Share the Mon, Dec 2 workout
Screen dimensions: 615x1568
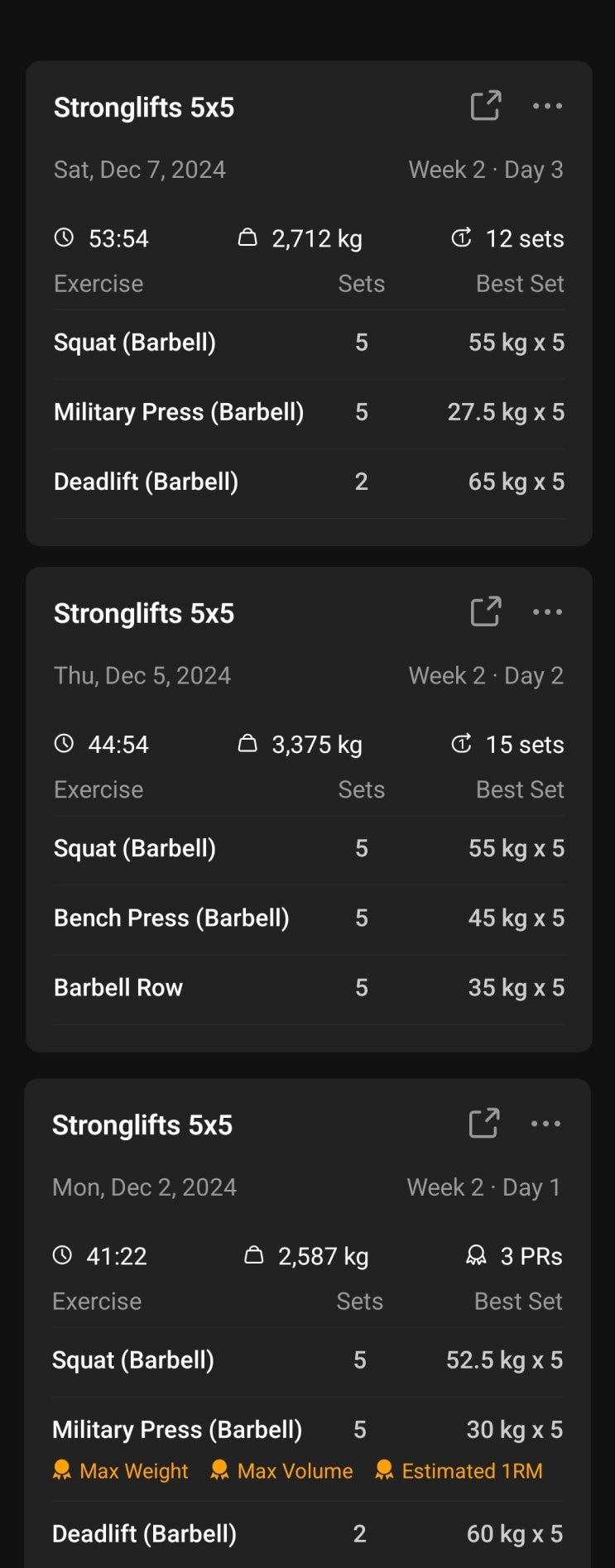(x=484, y=1124)
